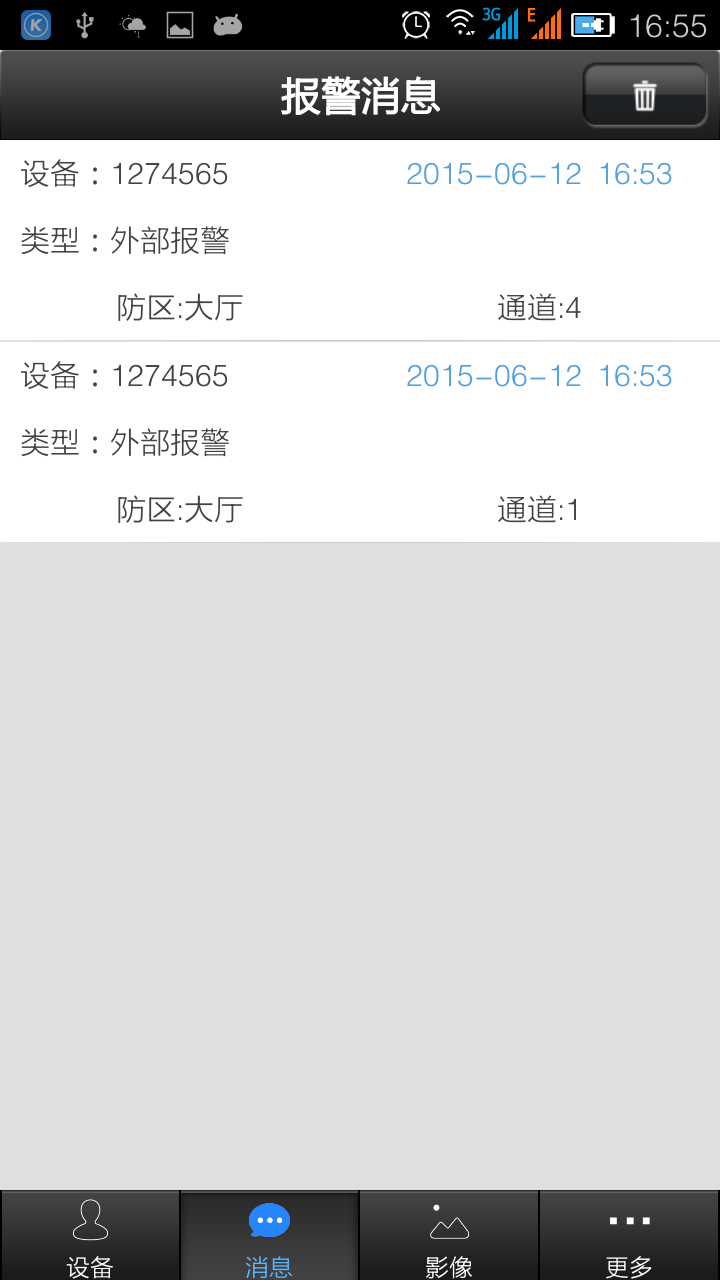Switch to the 设备 tab

pos(90,1236)
